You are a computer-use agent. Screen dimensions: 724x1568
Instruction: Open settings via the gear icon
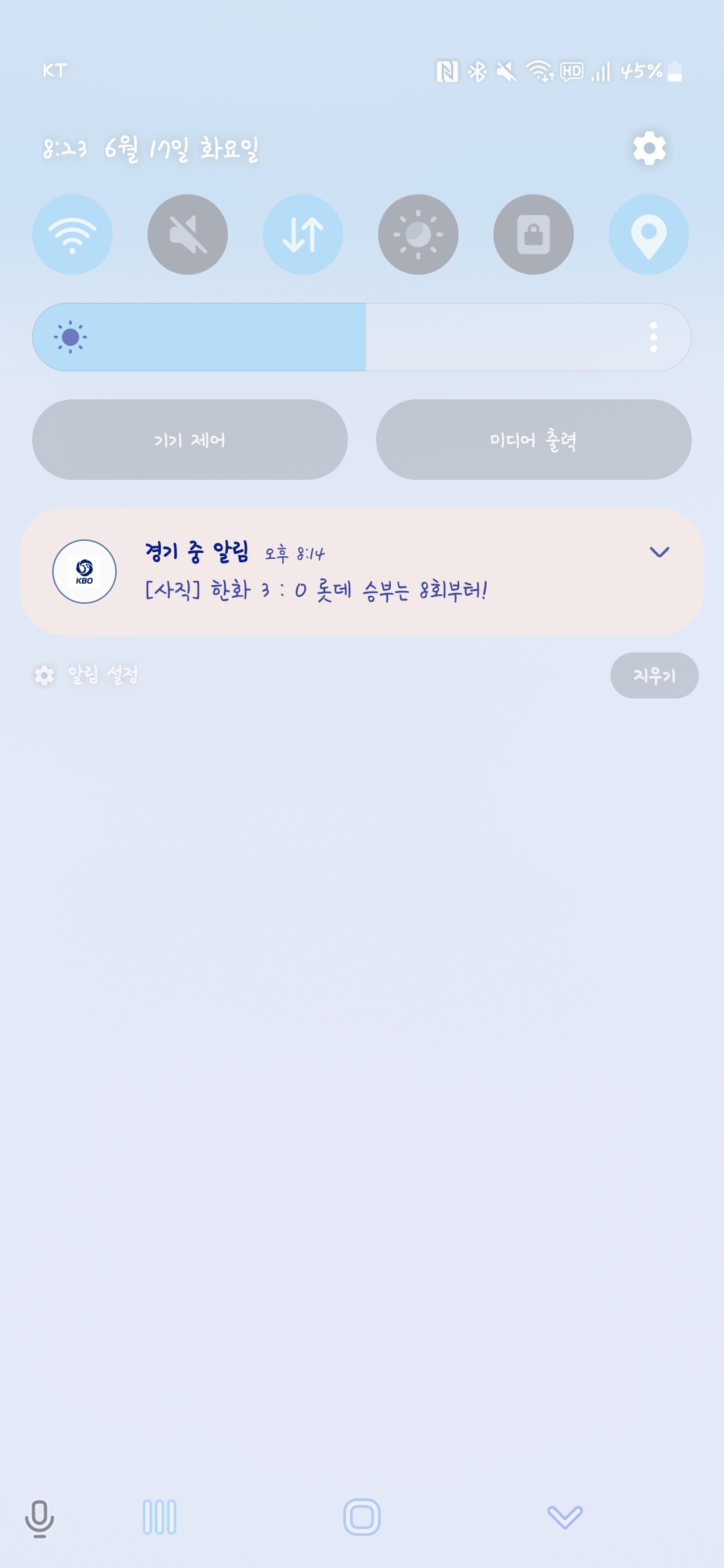(x=650, y=148)
